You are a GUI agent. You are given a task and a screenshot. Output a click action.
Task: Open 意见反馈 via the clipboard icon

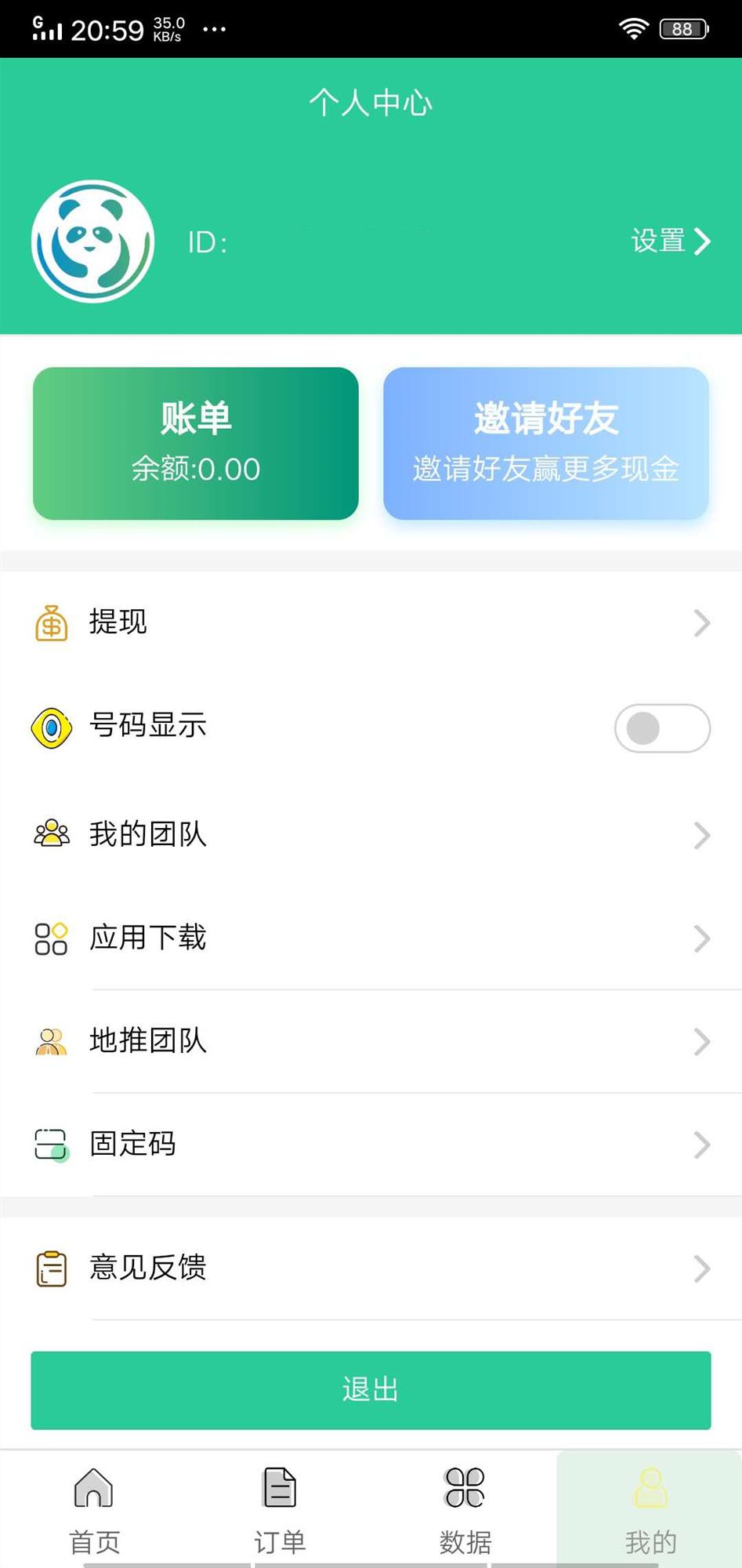click(51, 1268)
